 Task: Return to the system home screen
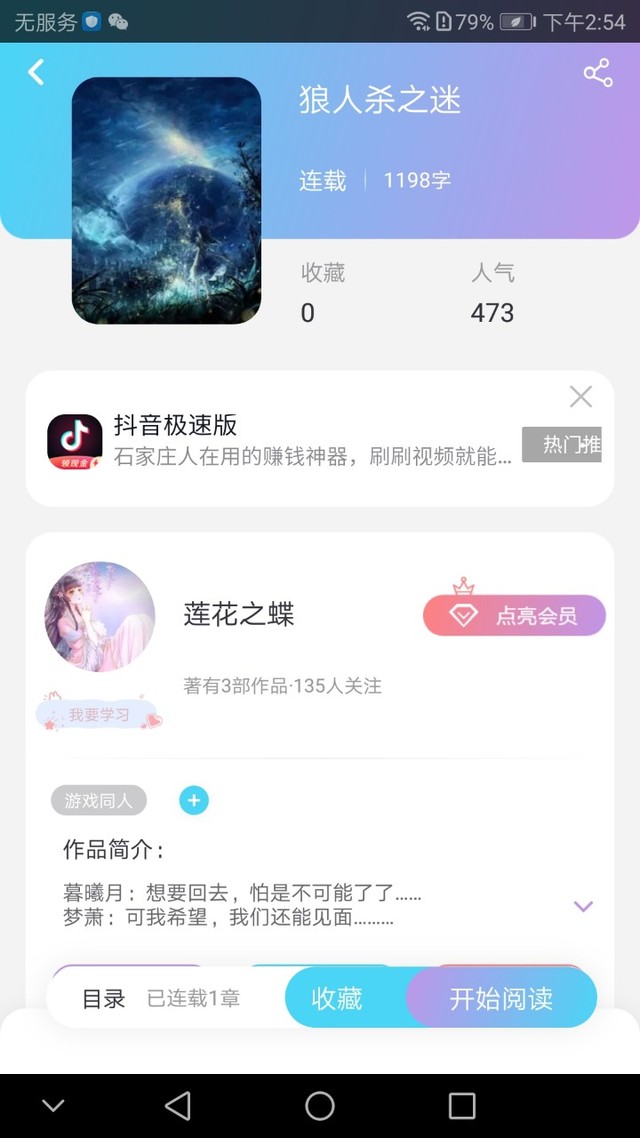click(x=320, y=1105)
